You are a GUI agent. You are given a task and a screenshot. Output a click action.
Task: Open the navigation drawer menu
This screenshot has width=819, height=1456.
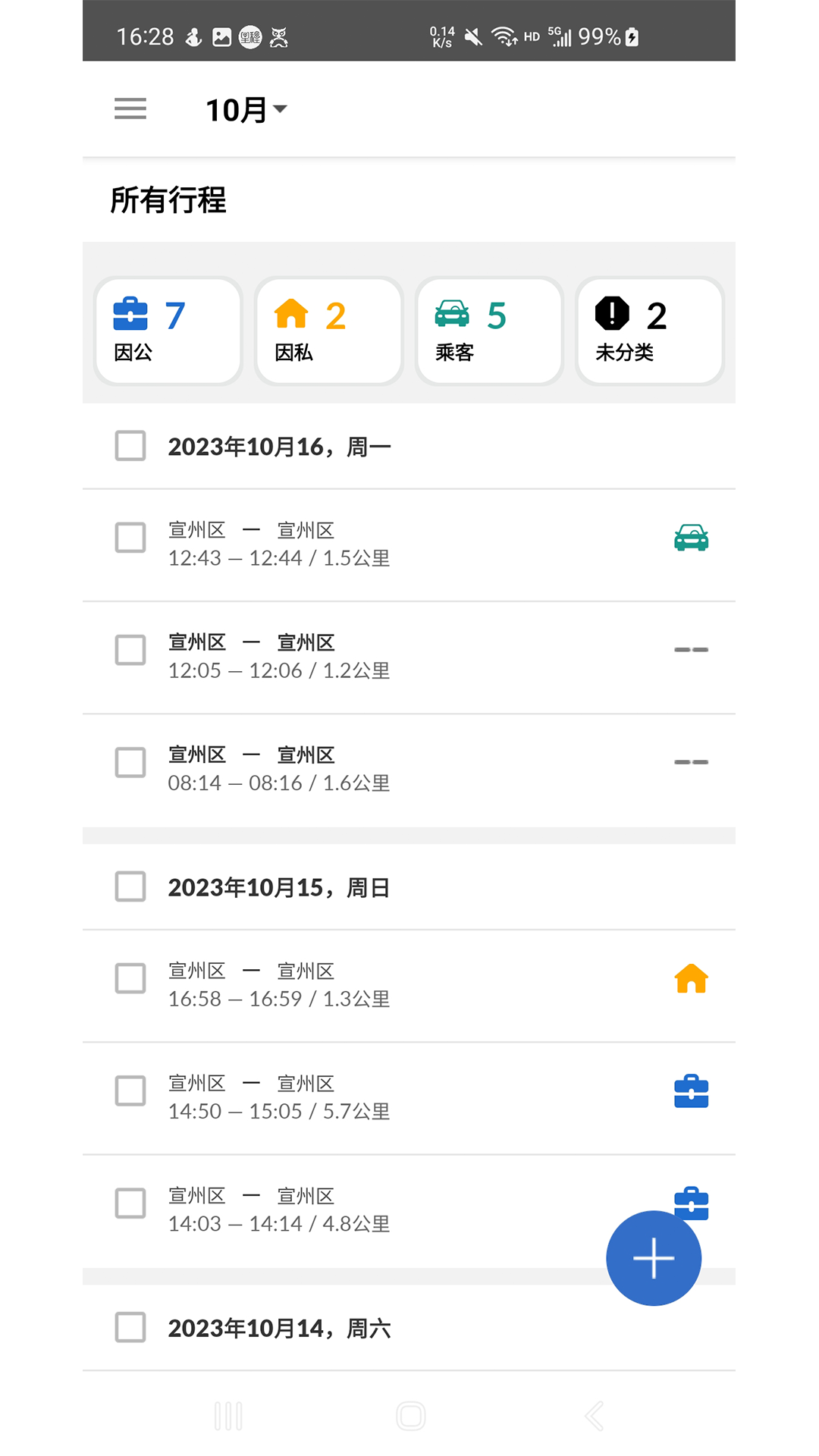129,109
